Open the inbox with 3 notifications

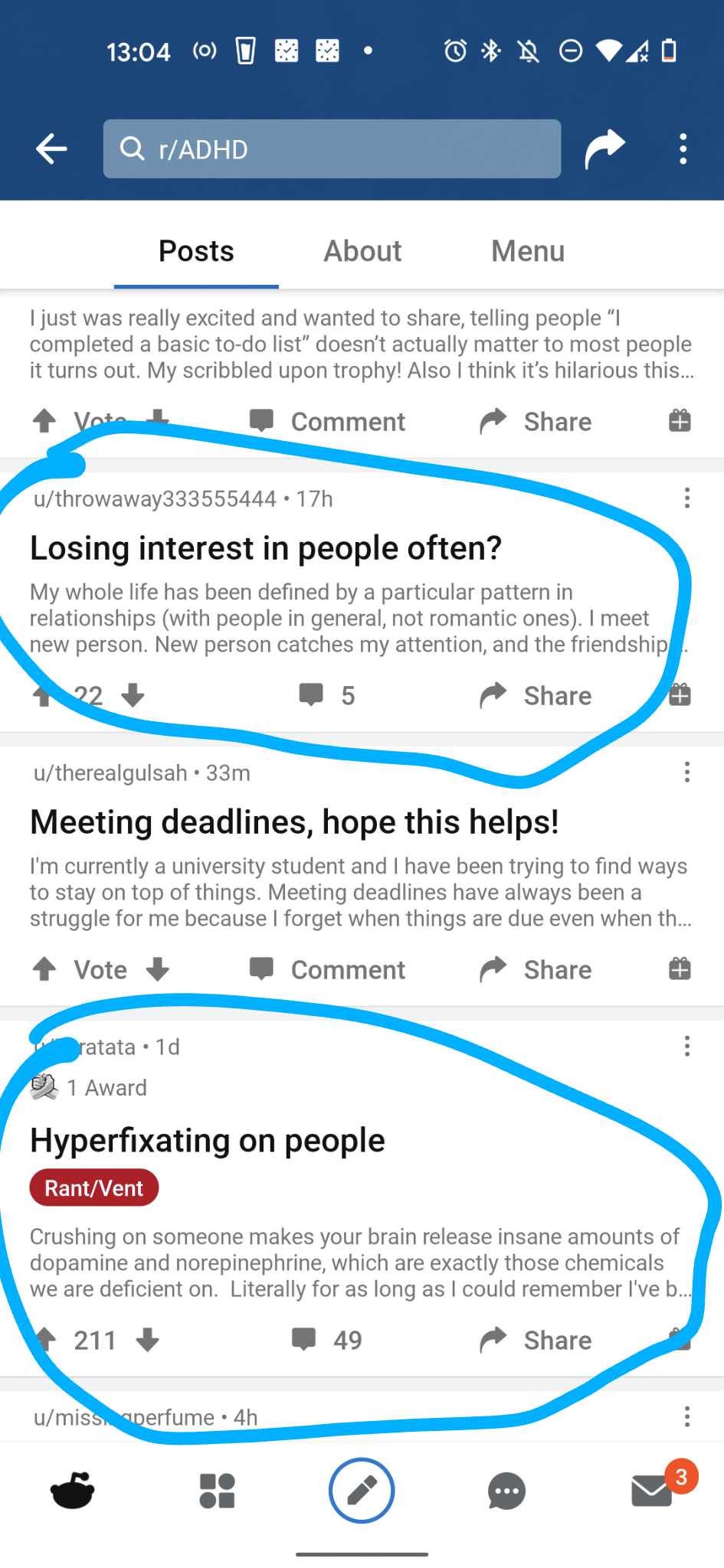pos(654,1490)
